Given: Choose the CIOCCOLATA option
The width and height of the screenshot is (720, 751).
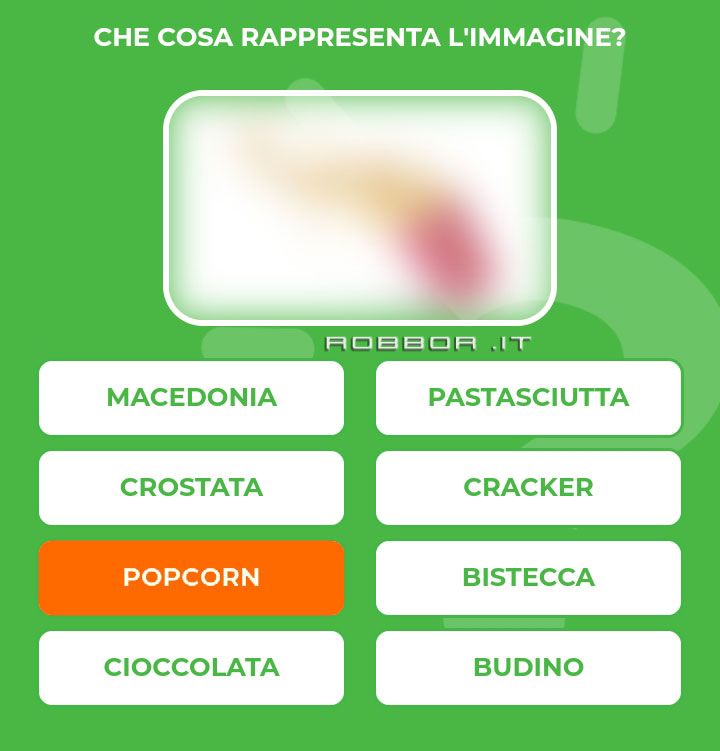Looking at the screenshot, I should (x=191, y=668).
